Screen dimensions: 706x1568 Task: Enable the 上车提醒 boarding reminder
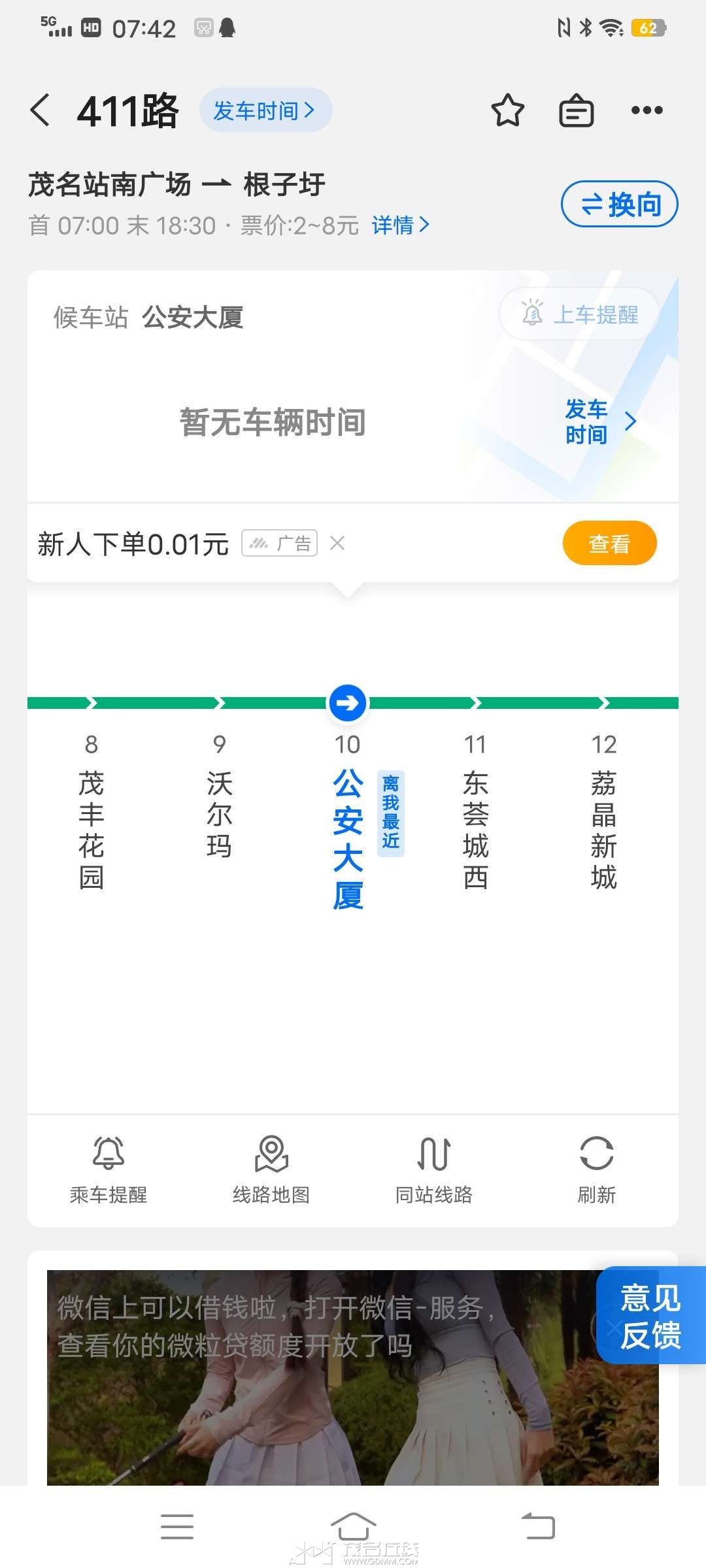coord(579,314)
